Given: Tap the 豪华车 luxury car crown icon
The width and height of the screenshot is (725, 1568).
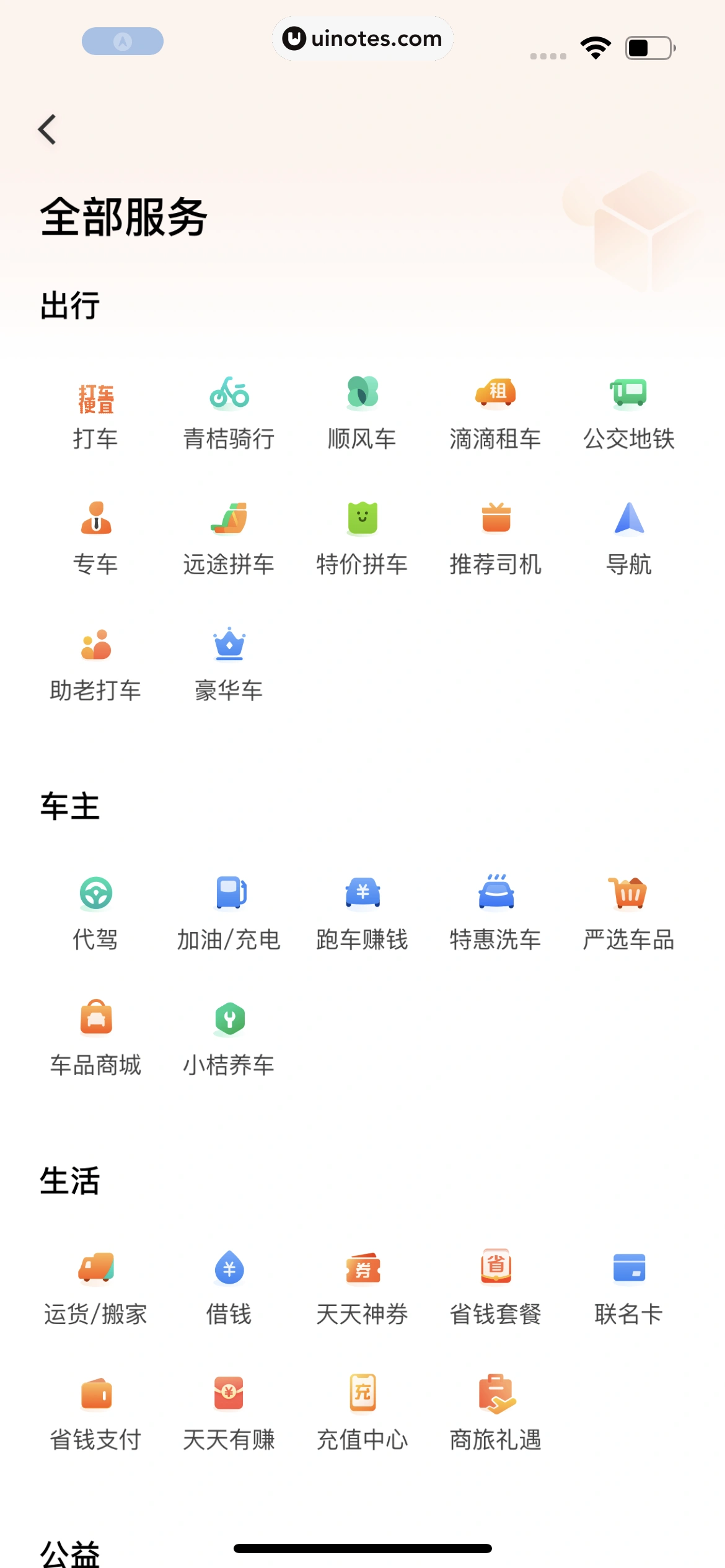Looking at the screenshot, I should click(229, 645).
